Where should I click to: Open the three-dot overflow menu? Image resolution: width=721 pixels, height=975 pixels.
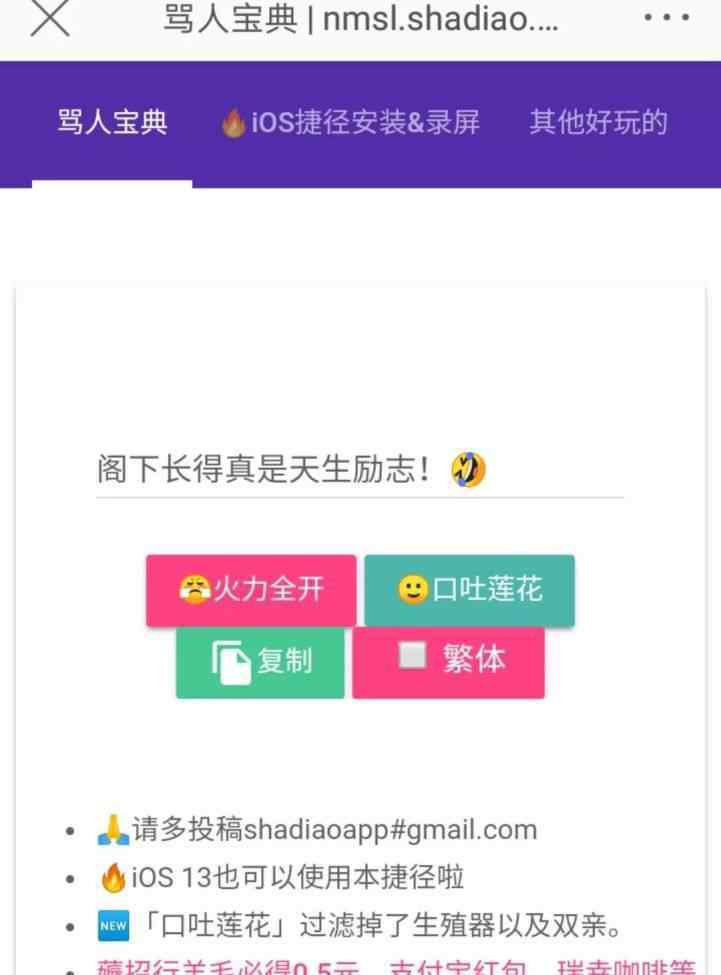666,19
